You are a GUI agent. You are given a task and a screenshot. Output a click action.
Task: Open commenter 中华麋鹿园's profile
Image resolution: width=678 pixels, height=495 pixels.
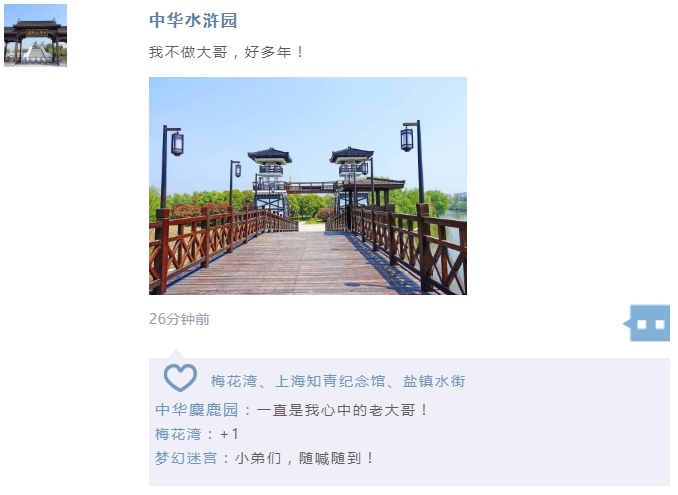[196, 409]
